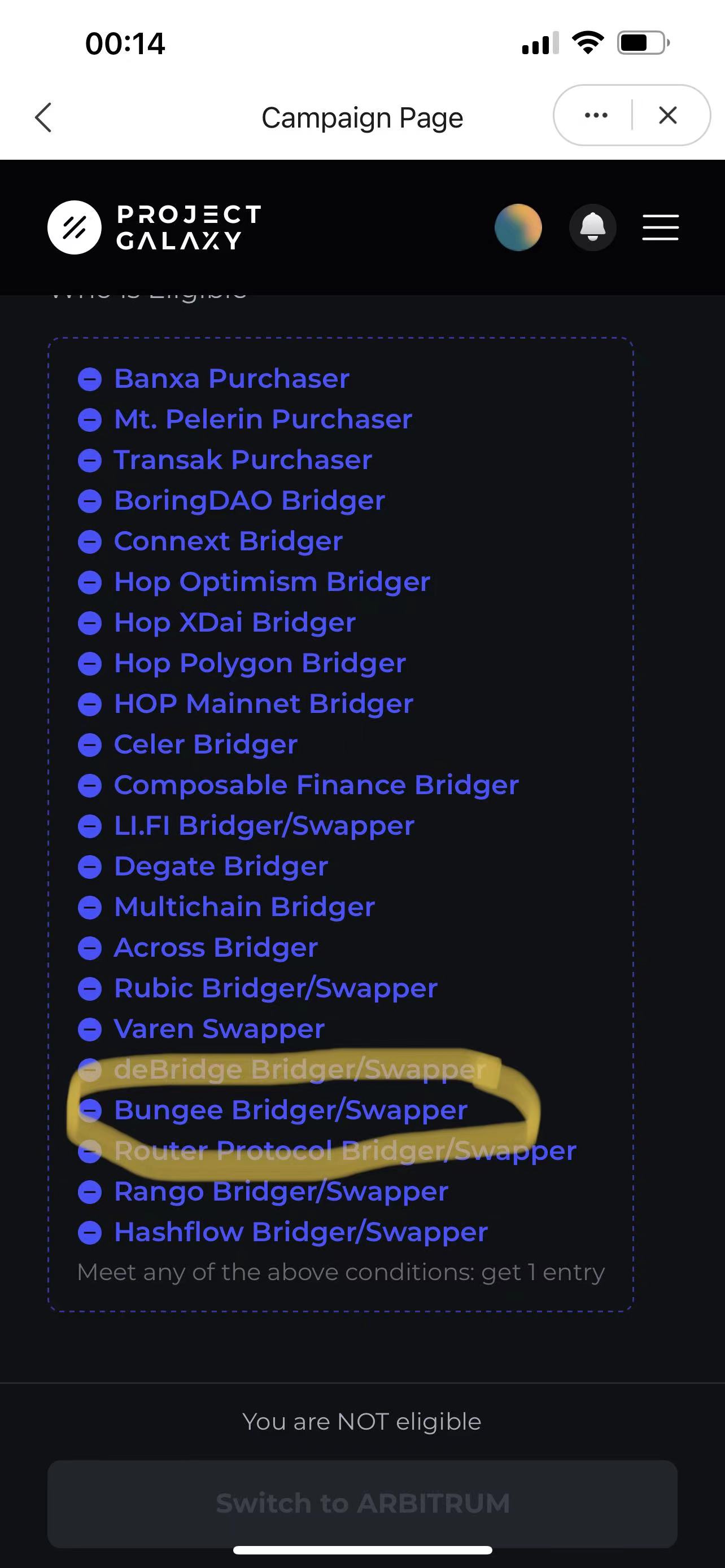Open Bungee Bridger/Swapper condition
The width and height of the screenshot is (725, 1568).
pos(290,1111)
